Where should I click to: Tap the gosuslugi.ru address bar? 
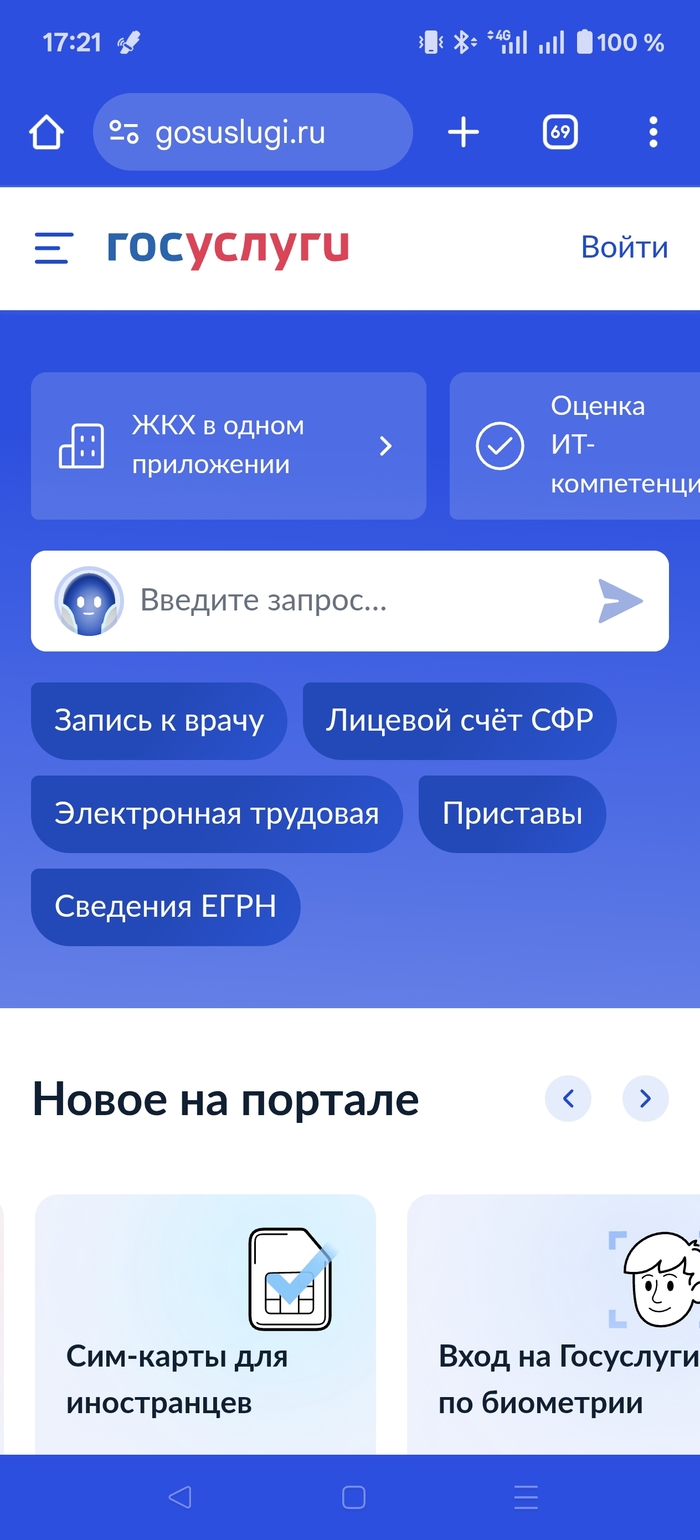click(252, 132)
